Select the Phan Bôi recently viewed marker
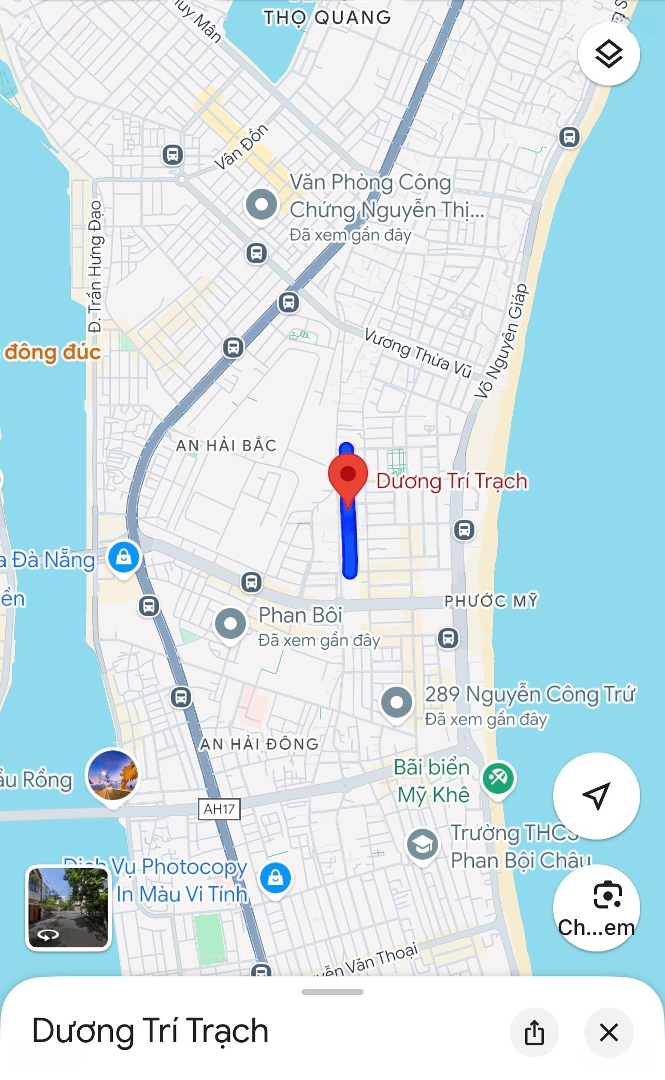The height and width of the screenshot is (1080, 665). pyautogui.click(x=231, y=625)
